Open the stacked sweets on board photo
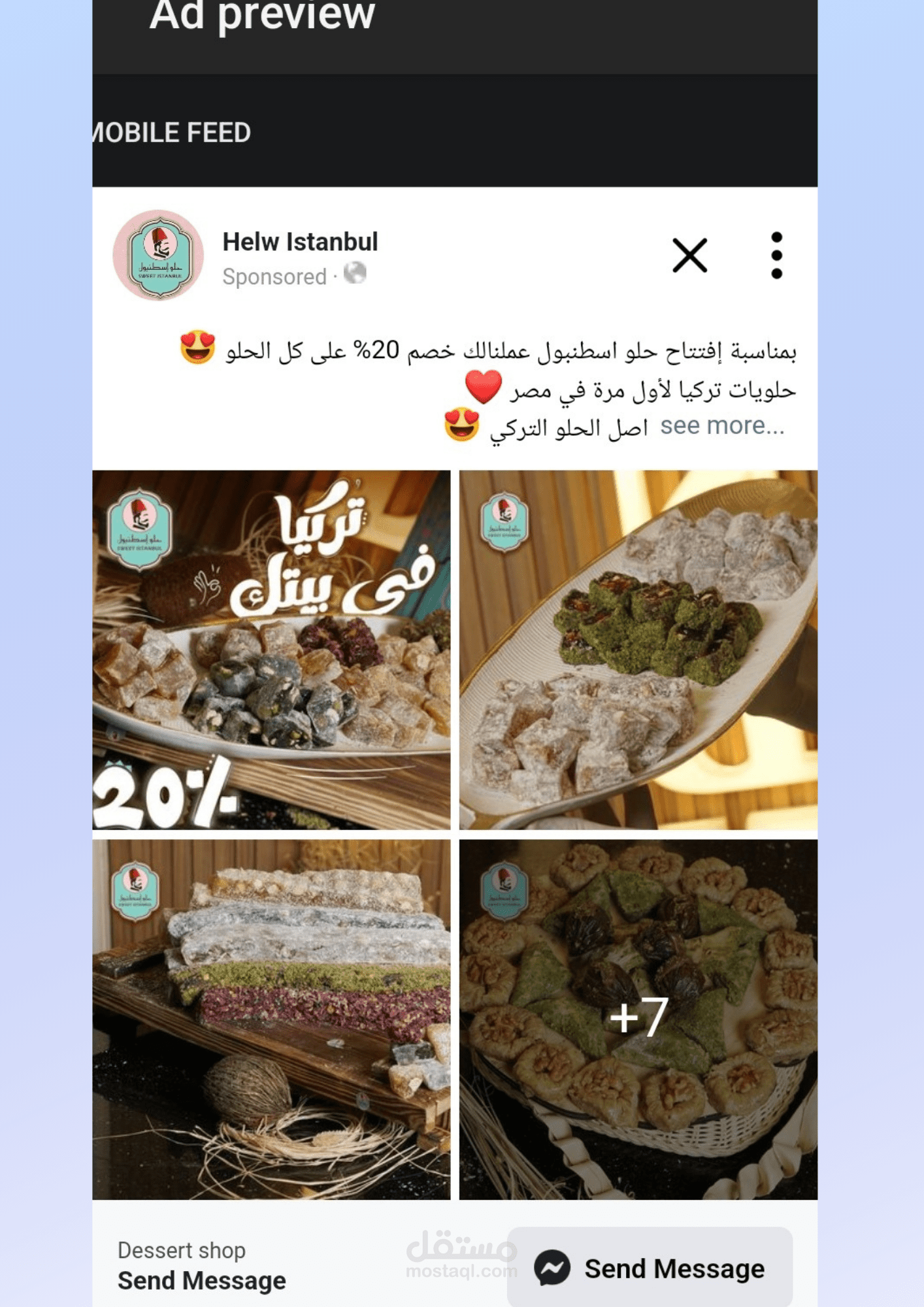924x1307 pixels. tap(271, 1019)
